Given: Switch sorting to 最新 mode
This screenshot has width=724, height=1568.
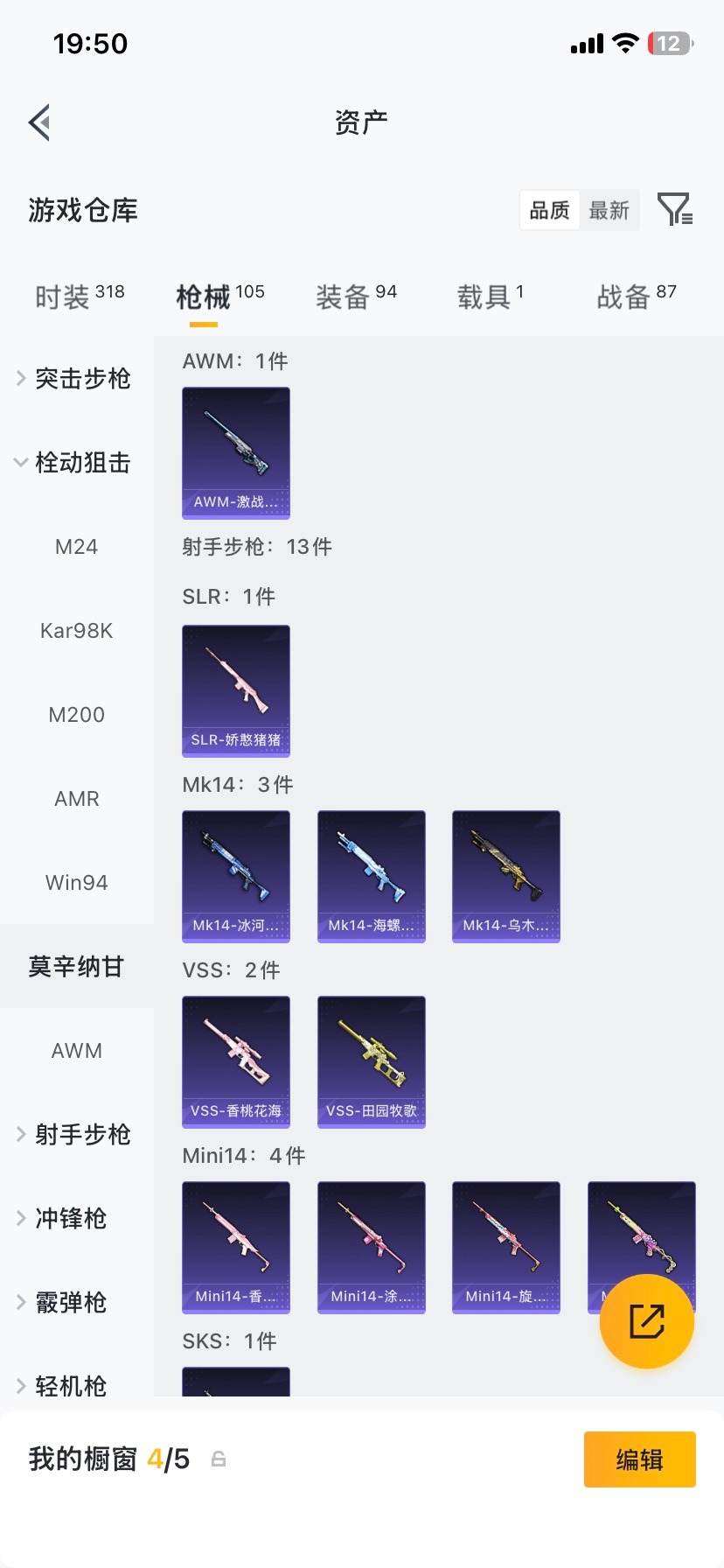Looking at the screenshot, I should coord(609,210).
